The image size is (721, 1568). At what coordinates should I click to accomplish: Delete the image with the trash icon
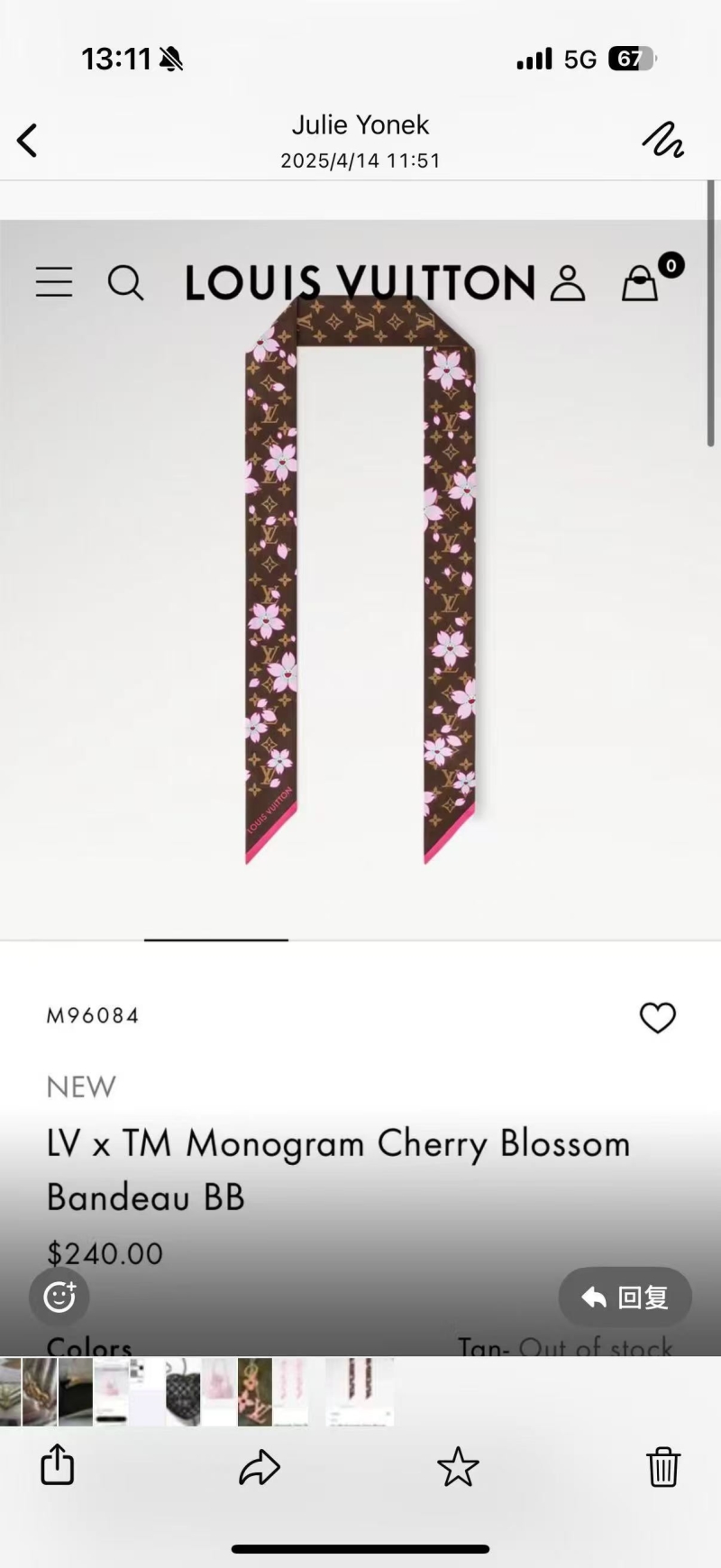click(662, 1466)
